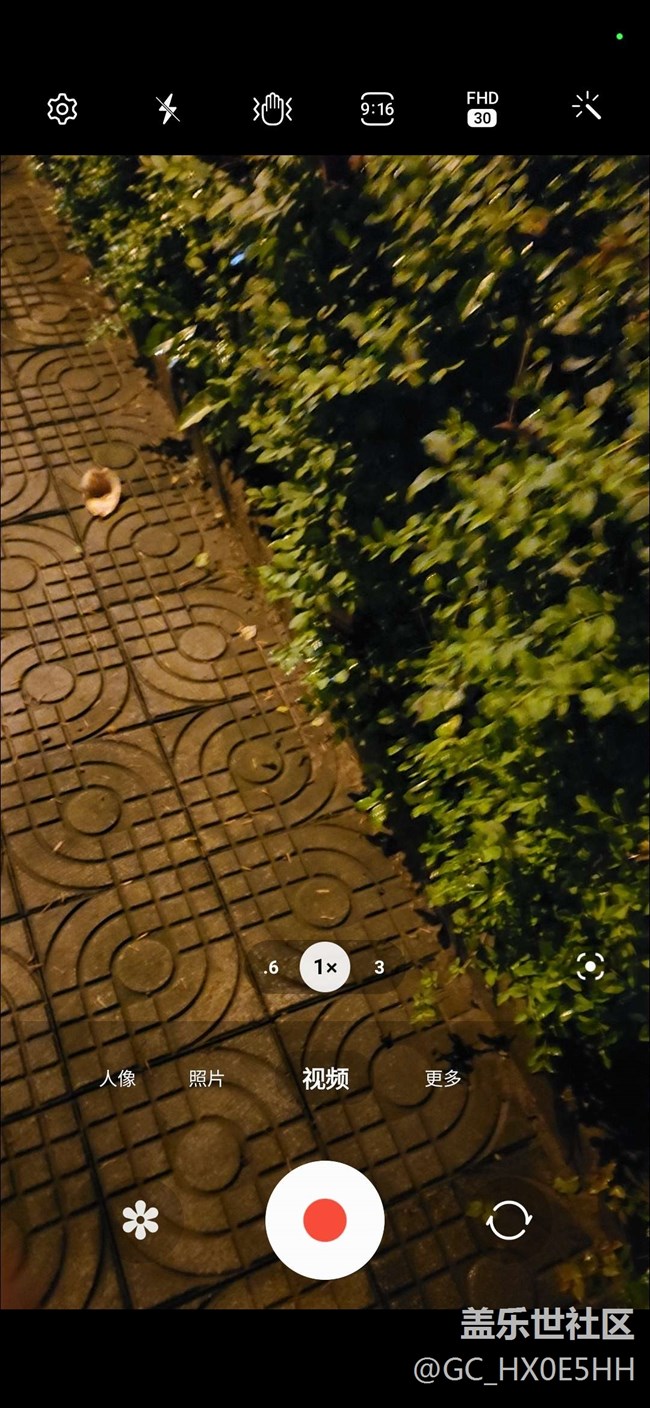Open the filters magic wand
This screenshot has height=1408, width=650.
[x=587, y=107]
